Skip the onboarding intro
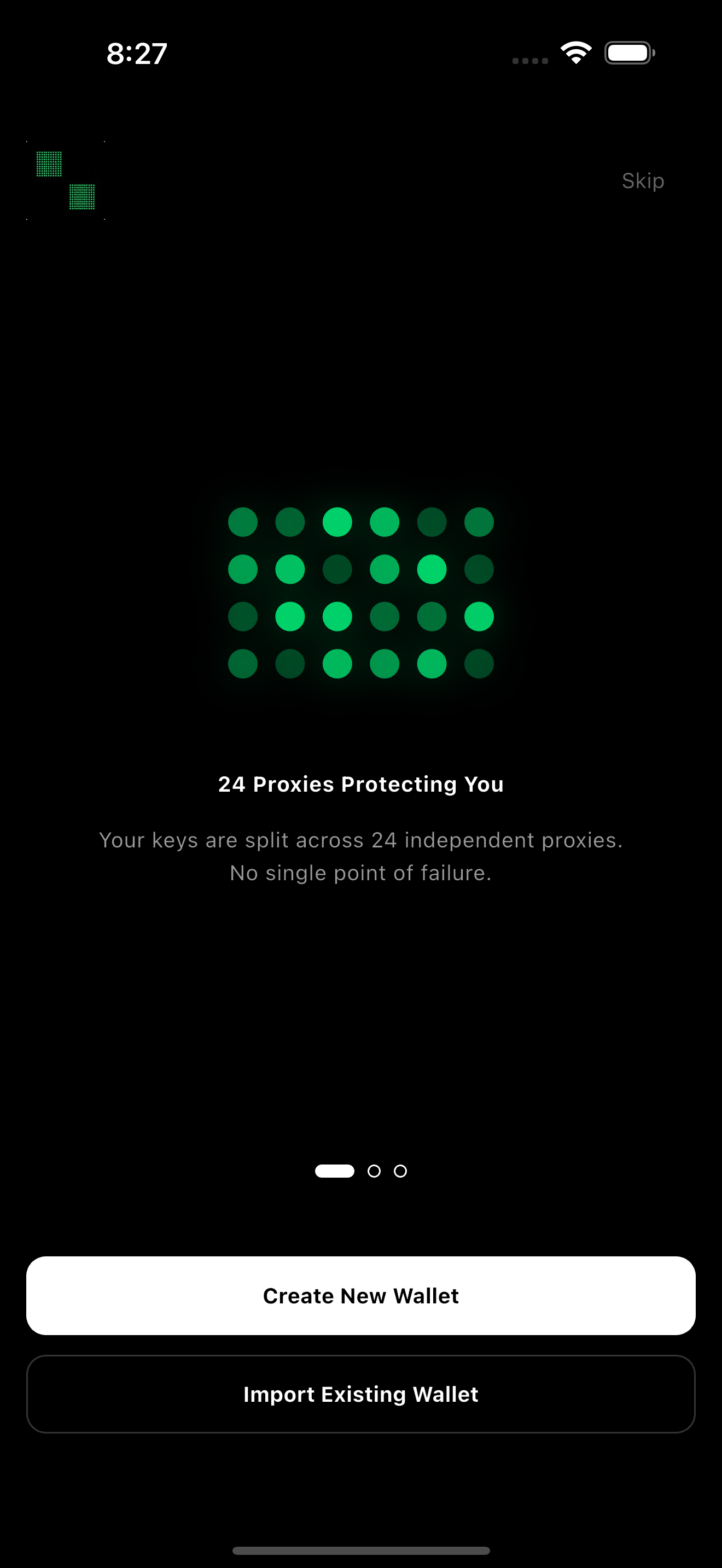This screenshot has width=722, height=1568. click(x=642, y=181)
